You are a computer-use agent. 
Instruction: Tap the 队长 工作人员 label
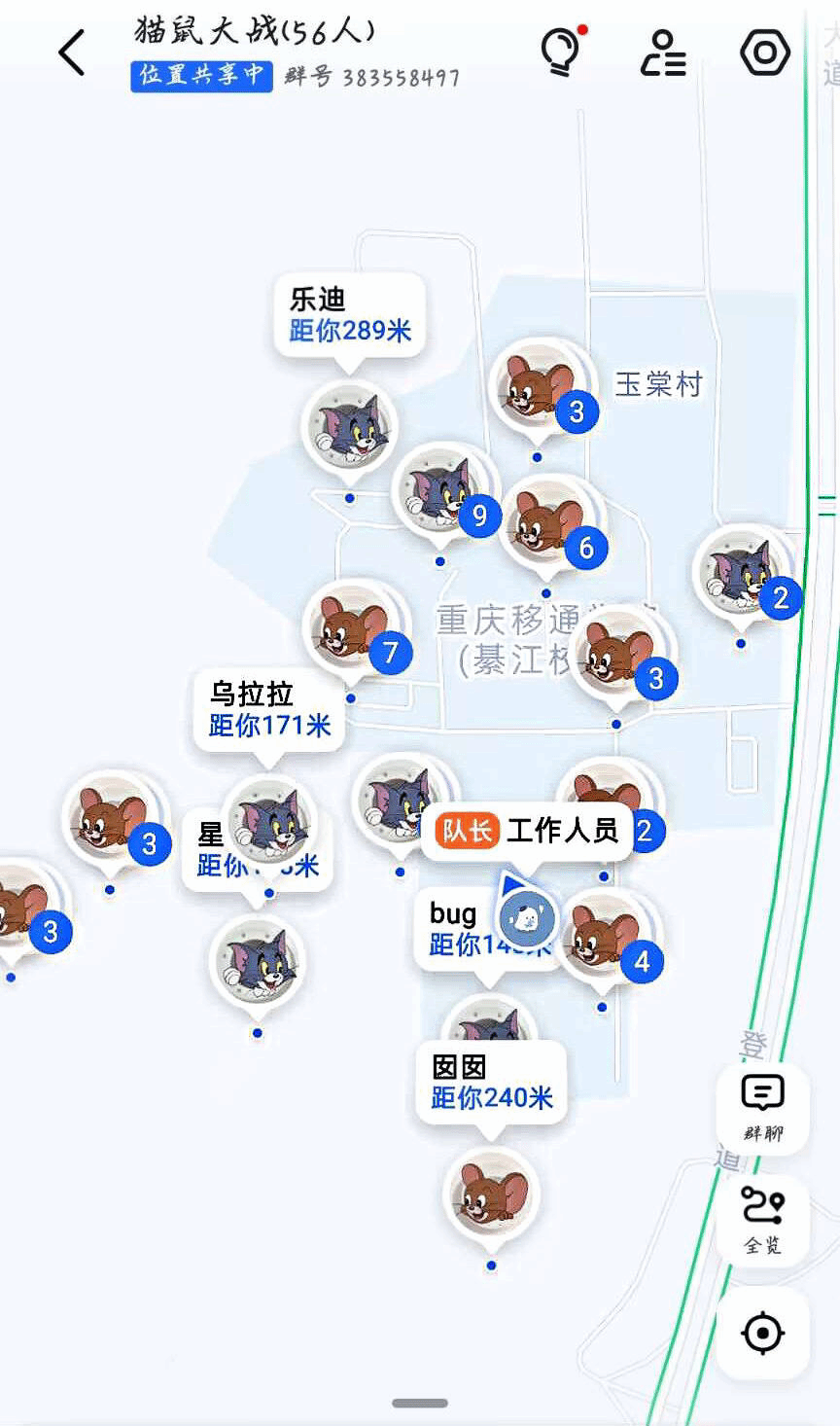528,831
